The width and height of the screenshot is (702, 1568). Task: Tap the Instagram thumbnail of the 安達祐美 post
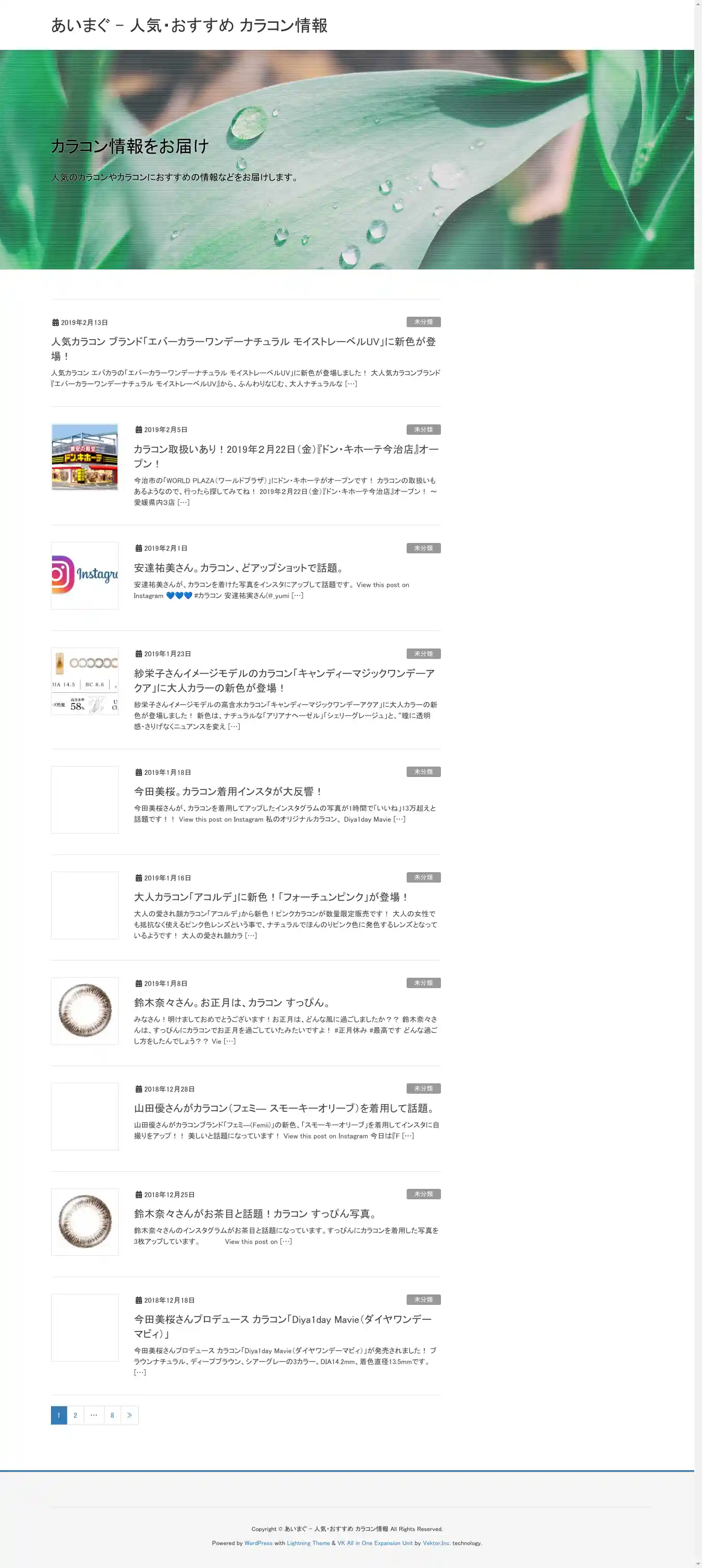(x=85, y=575)
